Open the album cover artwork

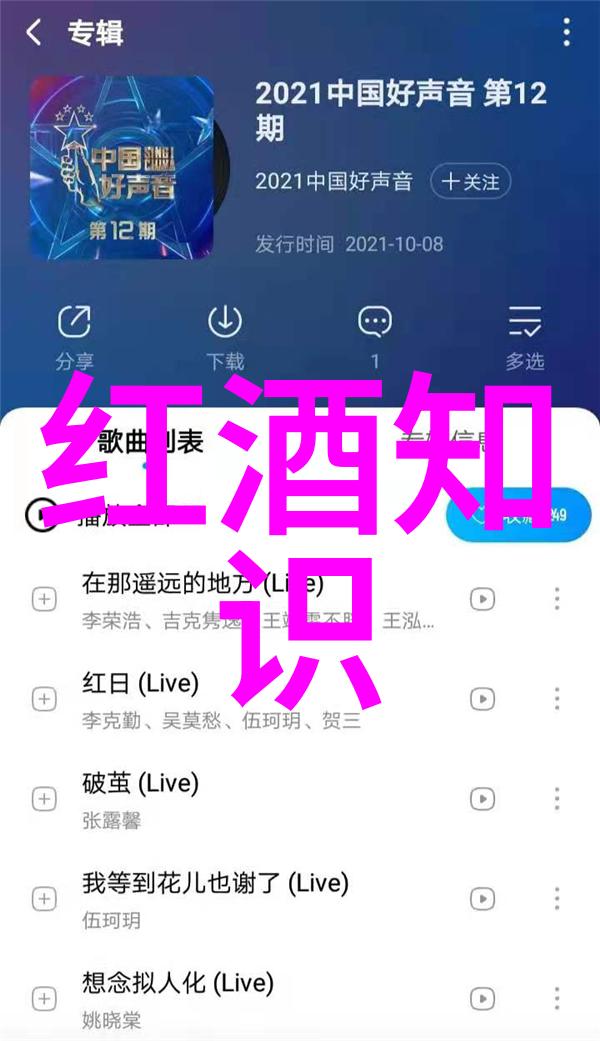pos(121,167)
